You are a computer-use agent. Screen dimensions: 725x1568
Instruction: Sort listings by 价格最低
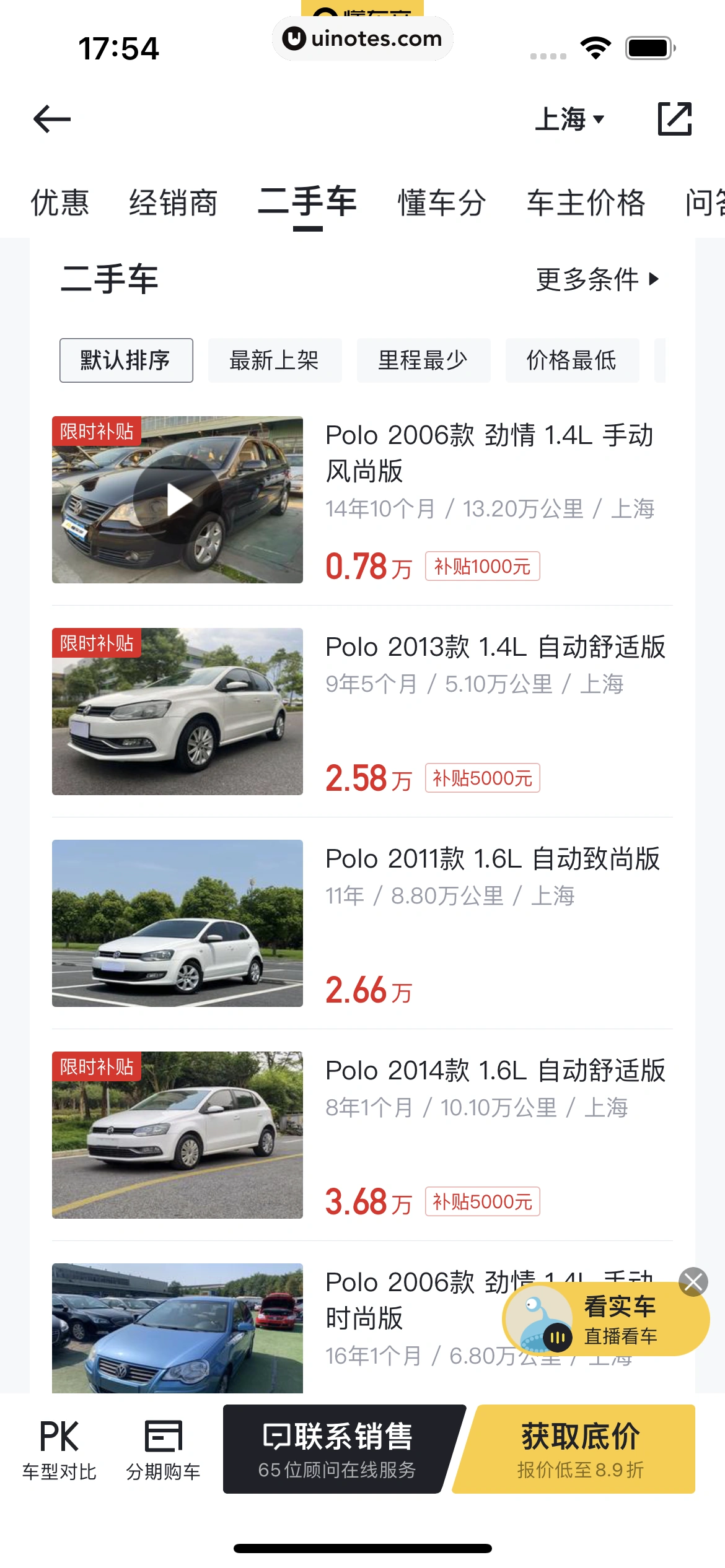(572, 360)
